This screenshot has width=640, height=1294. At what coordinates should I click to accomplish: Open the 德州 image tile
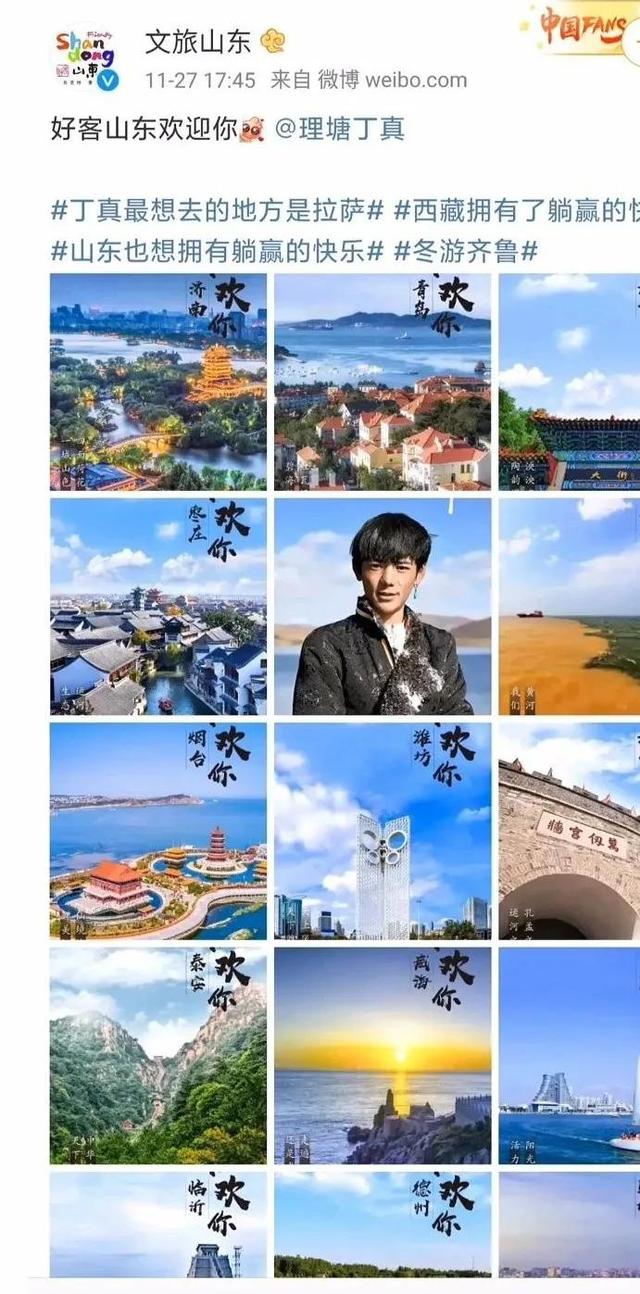[382, 1225]
